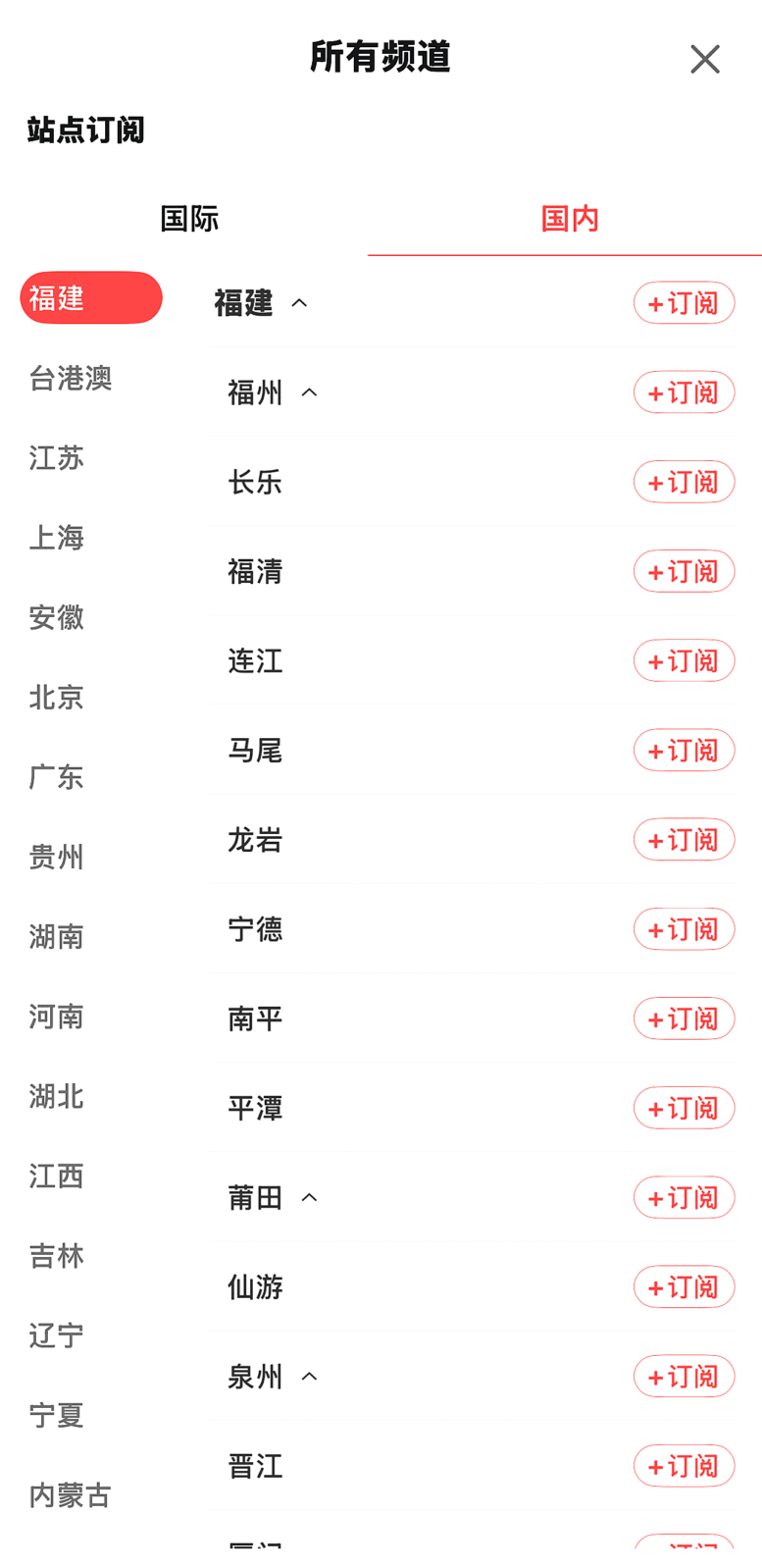Collapse the 福州 sub-list
The image size is (762, 1568).
(309, 392)
